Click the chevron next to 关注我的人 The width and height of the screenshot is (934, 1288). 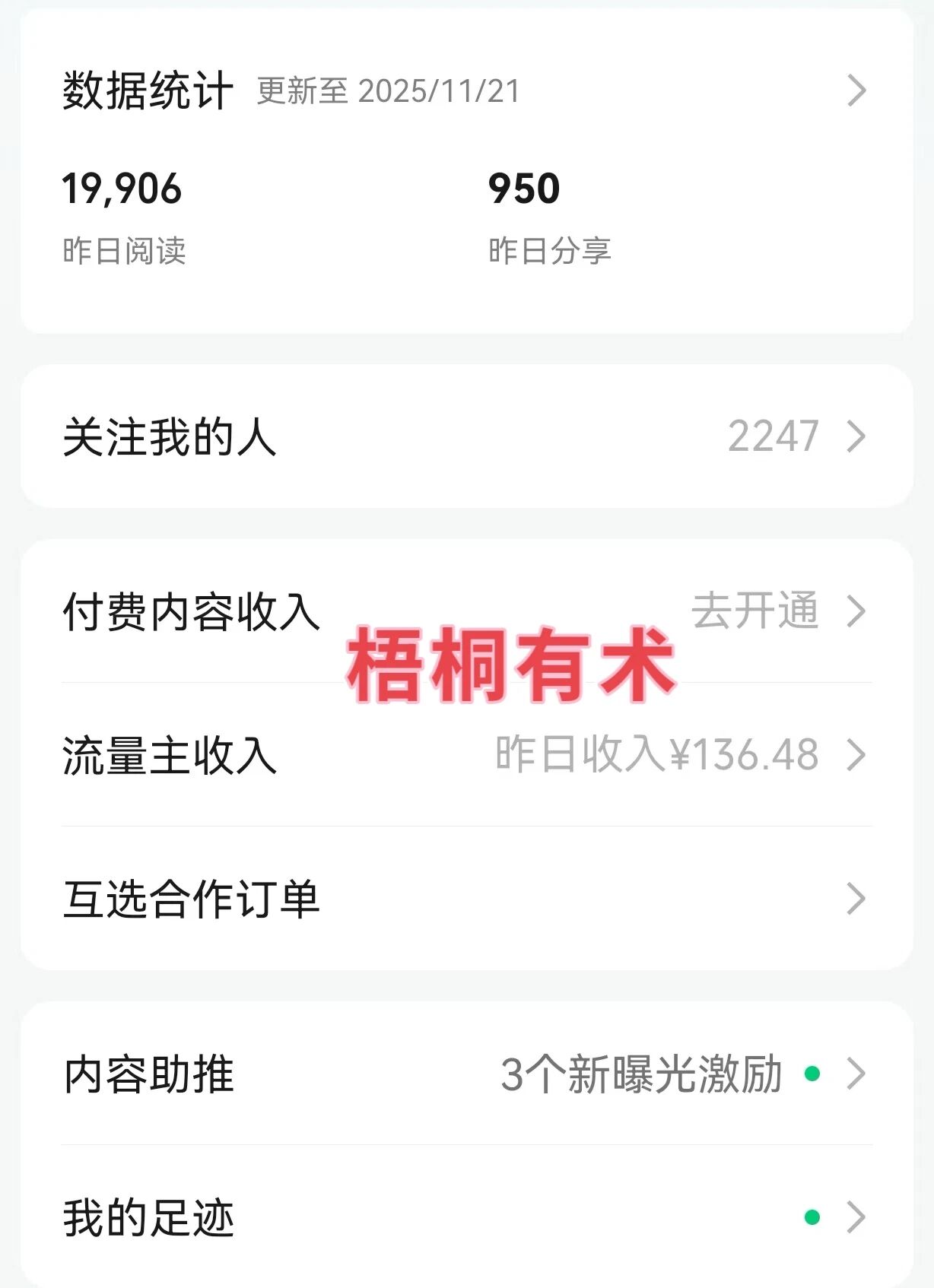(x=858, y=435)
